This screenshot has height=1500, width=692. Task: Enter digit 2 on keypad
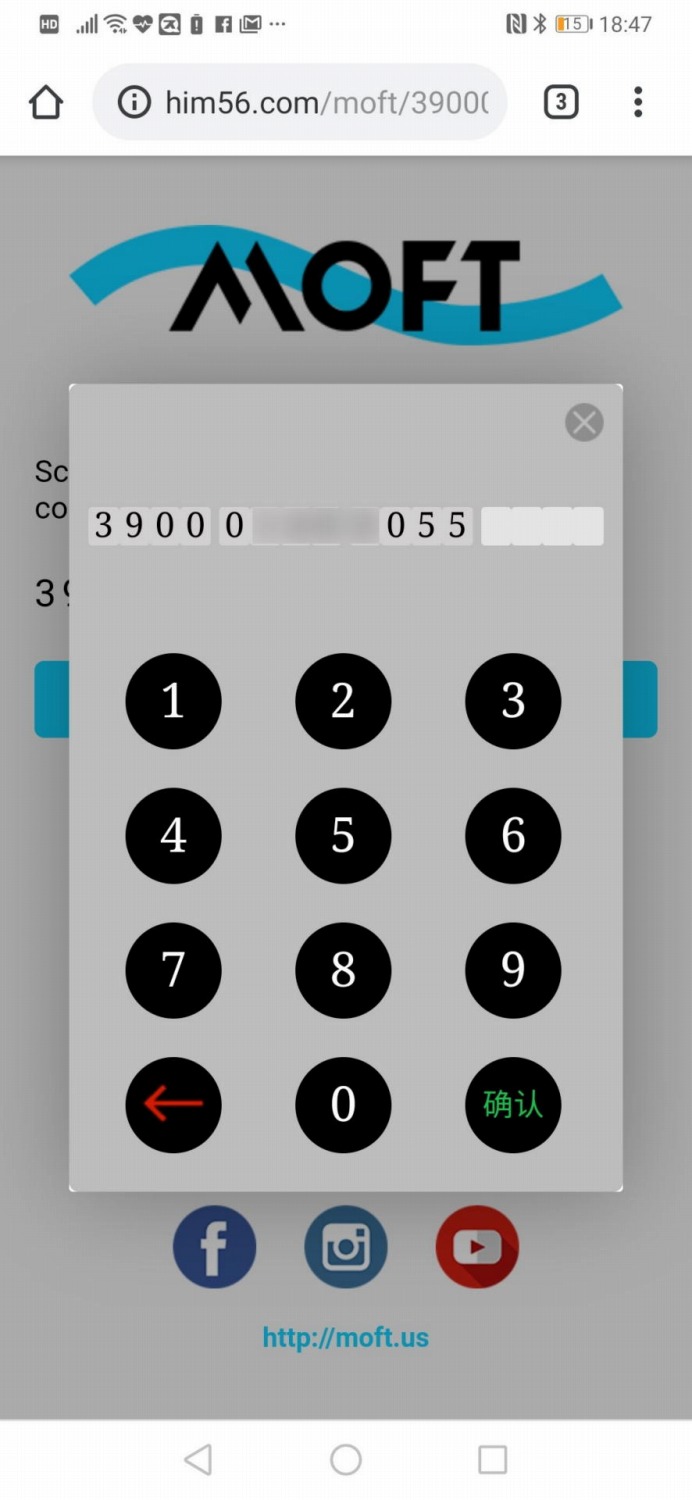pyautogui.click(x=343, y=701)
